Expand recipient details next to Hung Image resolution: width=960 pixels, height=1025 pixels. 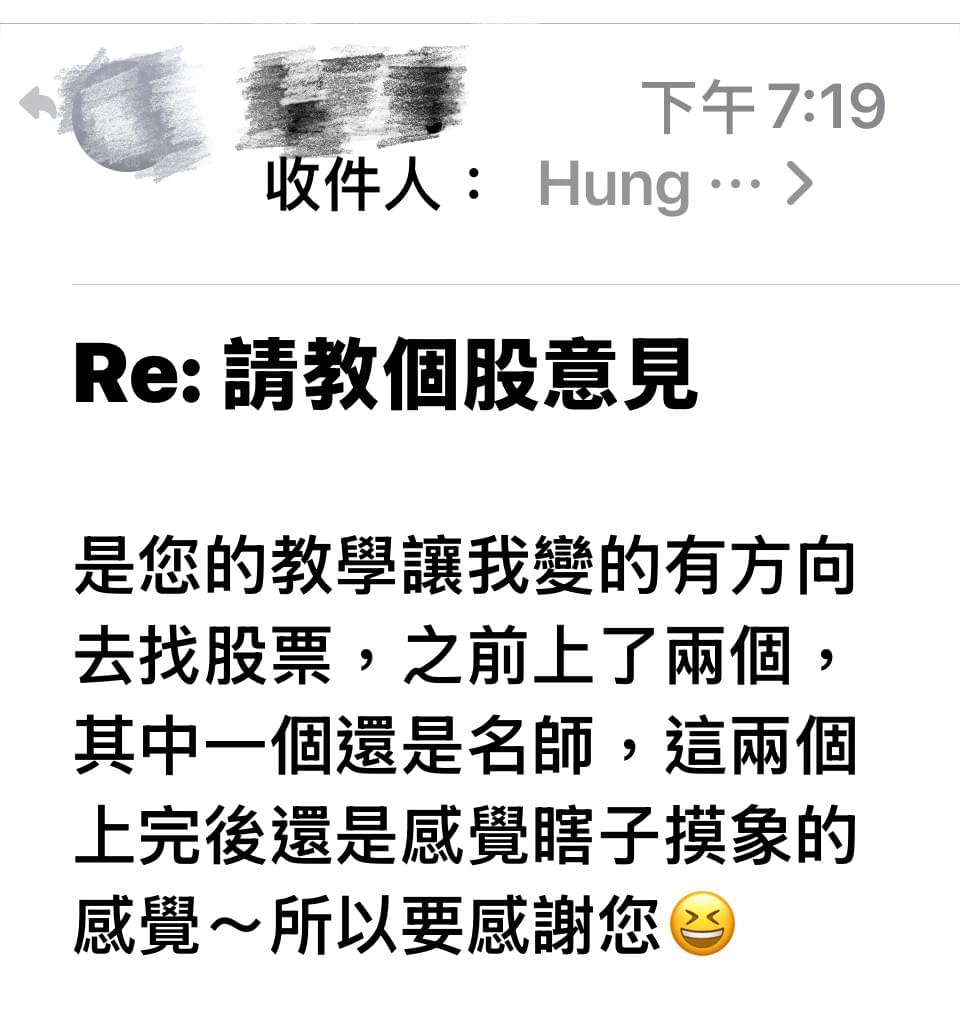[798, 185]
